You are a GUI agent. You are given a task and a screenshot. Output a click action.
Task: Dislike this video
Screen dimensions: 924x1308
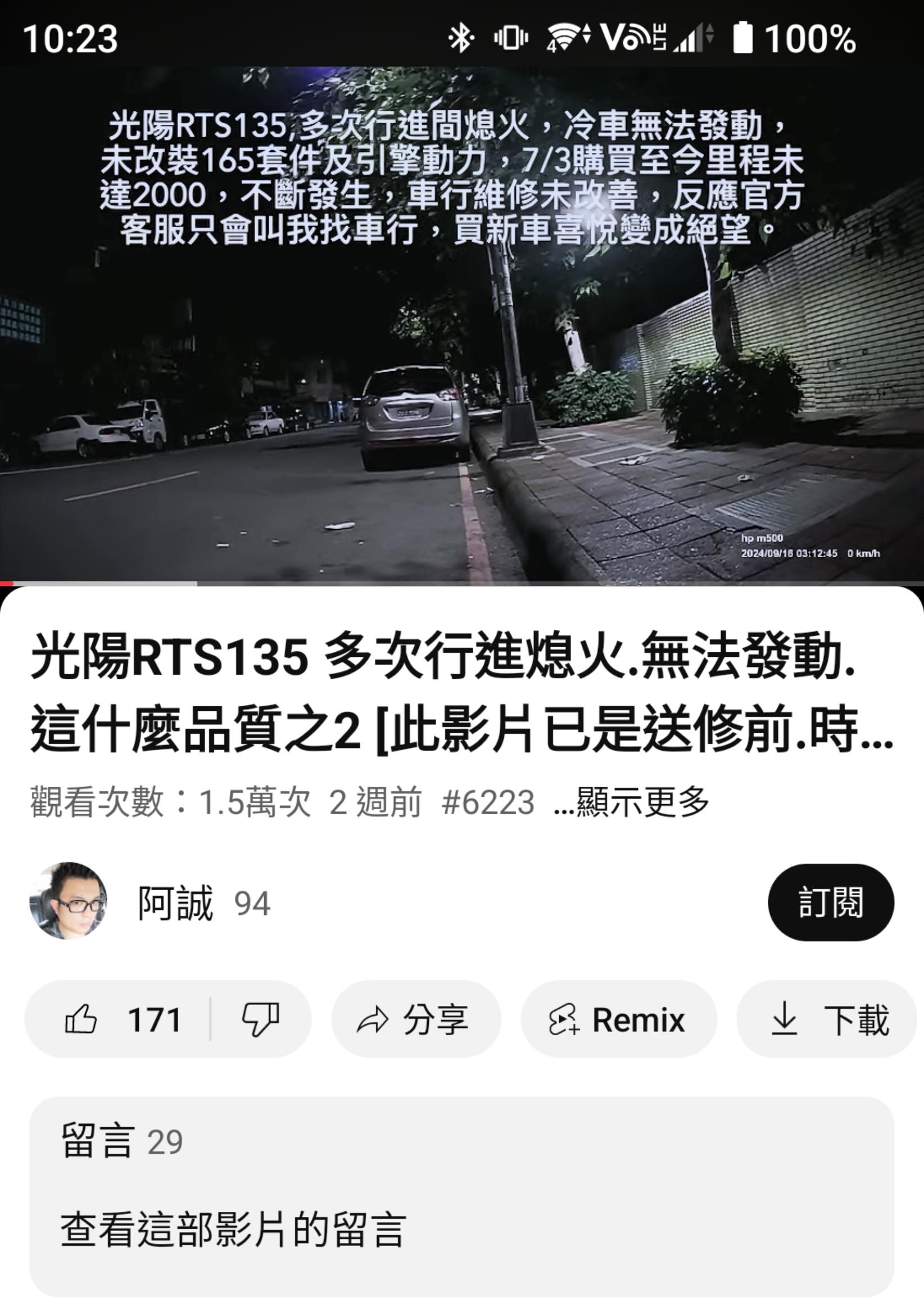click(261, 1019)
